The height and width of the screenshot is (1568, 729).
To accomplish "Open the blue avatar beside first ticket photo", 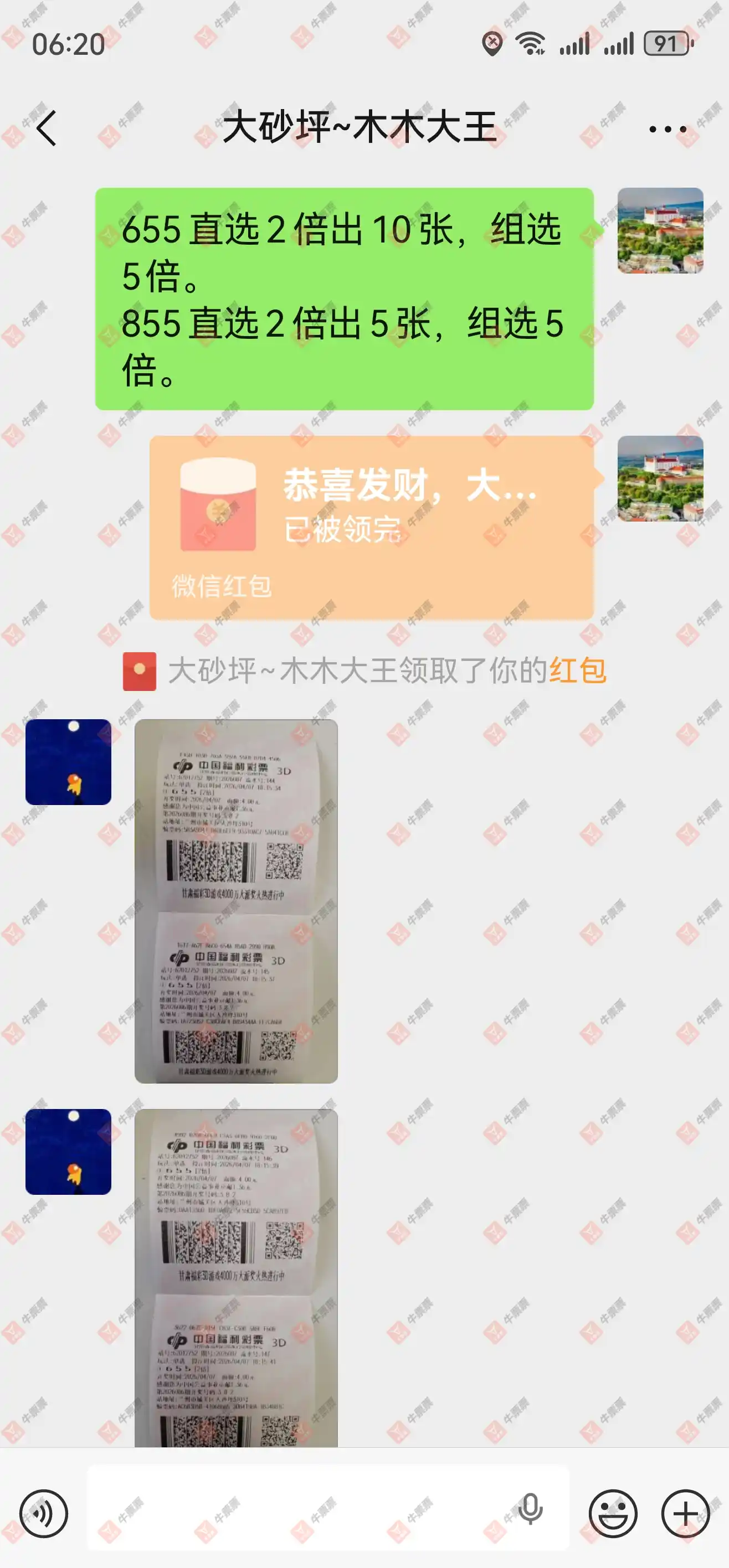I will [x=68, y=762].
